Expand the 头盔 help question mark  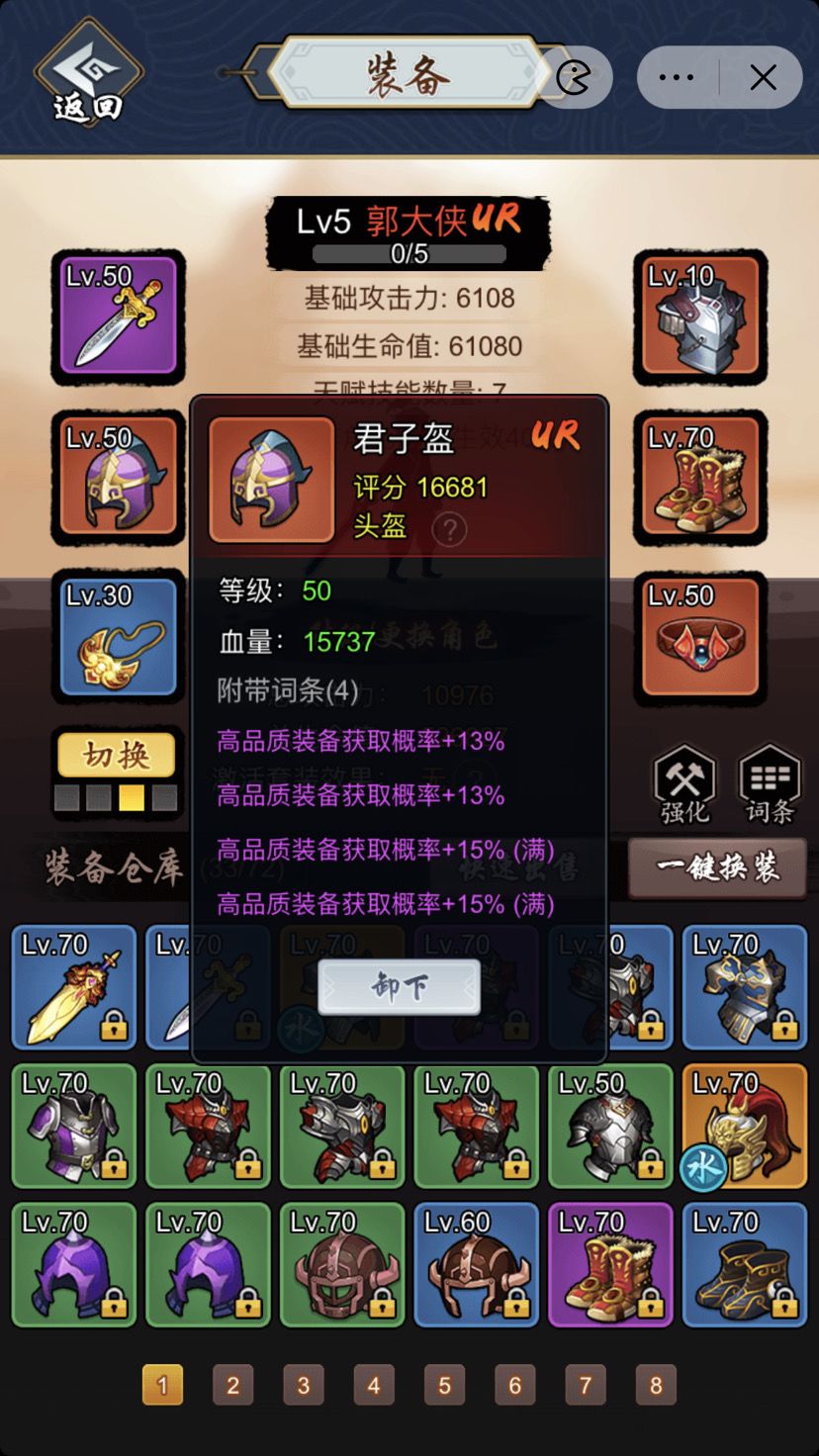[x=450, y=530]
